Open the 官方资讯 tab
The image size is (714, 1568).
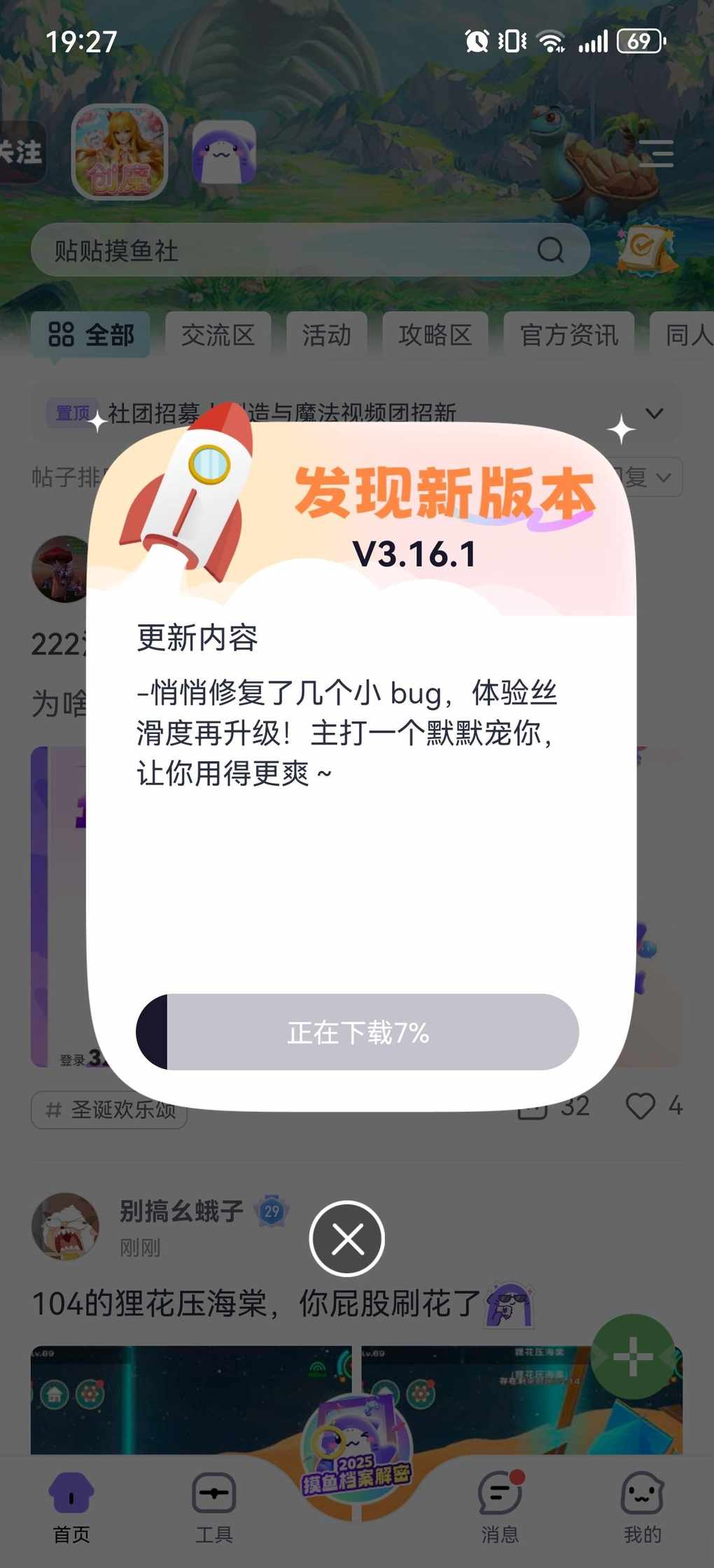[568, 335]
